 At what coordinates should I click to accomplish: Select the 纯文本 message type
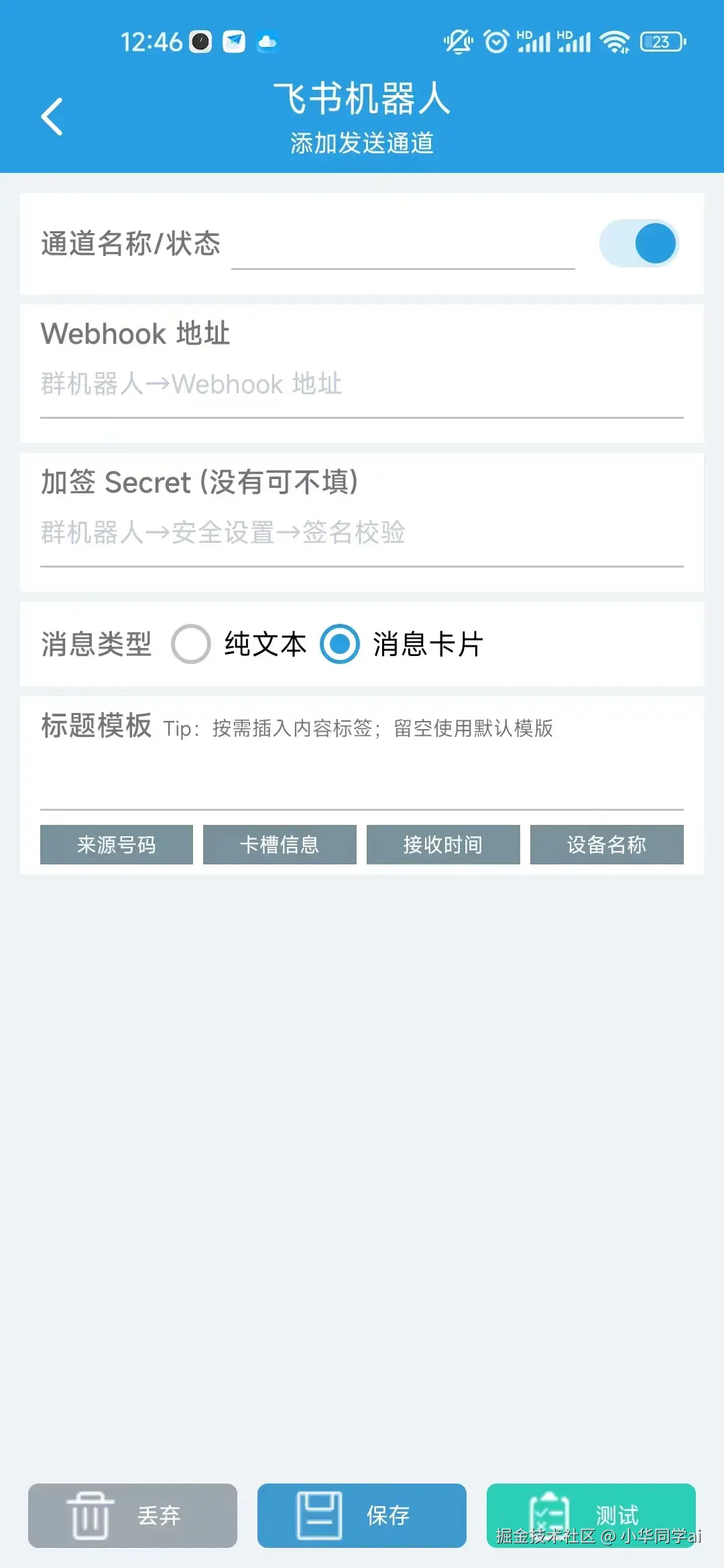191,644
